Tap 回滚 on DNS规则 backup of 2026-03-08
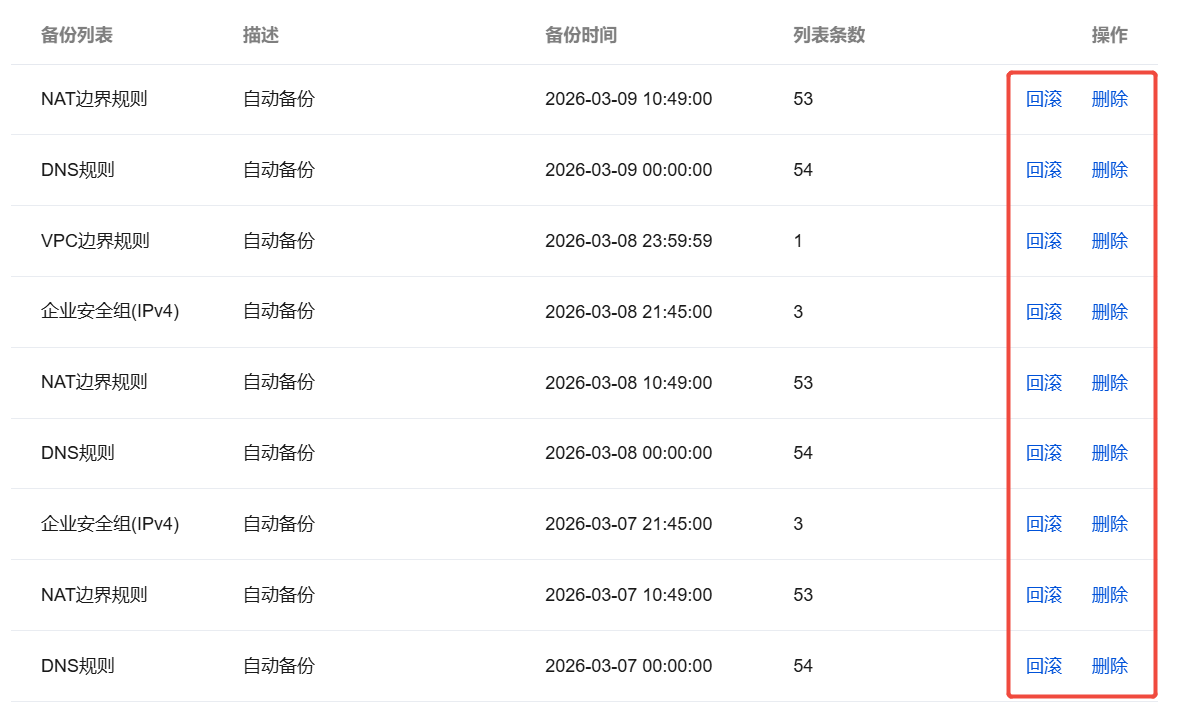This screenshot has height=704, width=1186. (1044, 453)
